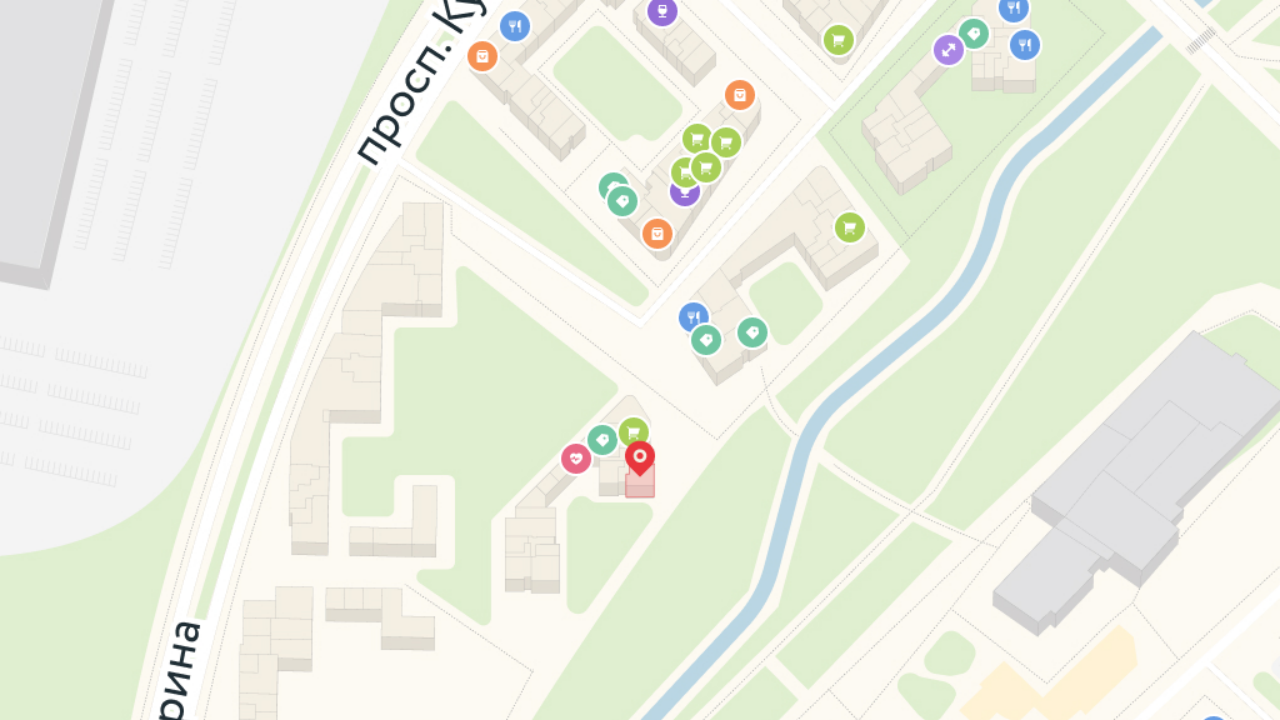The height and width of the screenshot is (720, 1280).
Task: Tap the red location pin marker
Action: 640,458
